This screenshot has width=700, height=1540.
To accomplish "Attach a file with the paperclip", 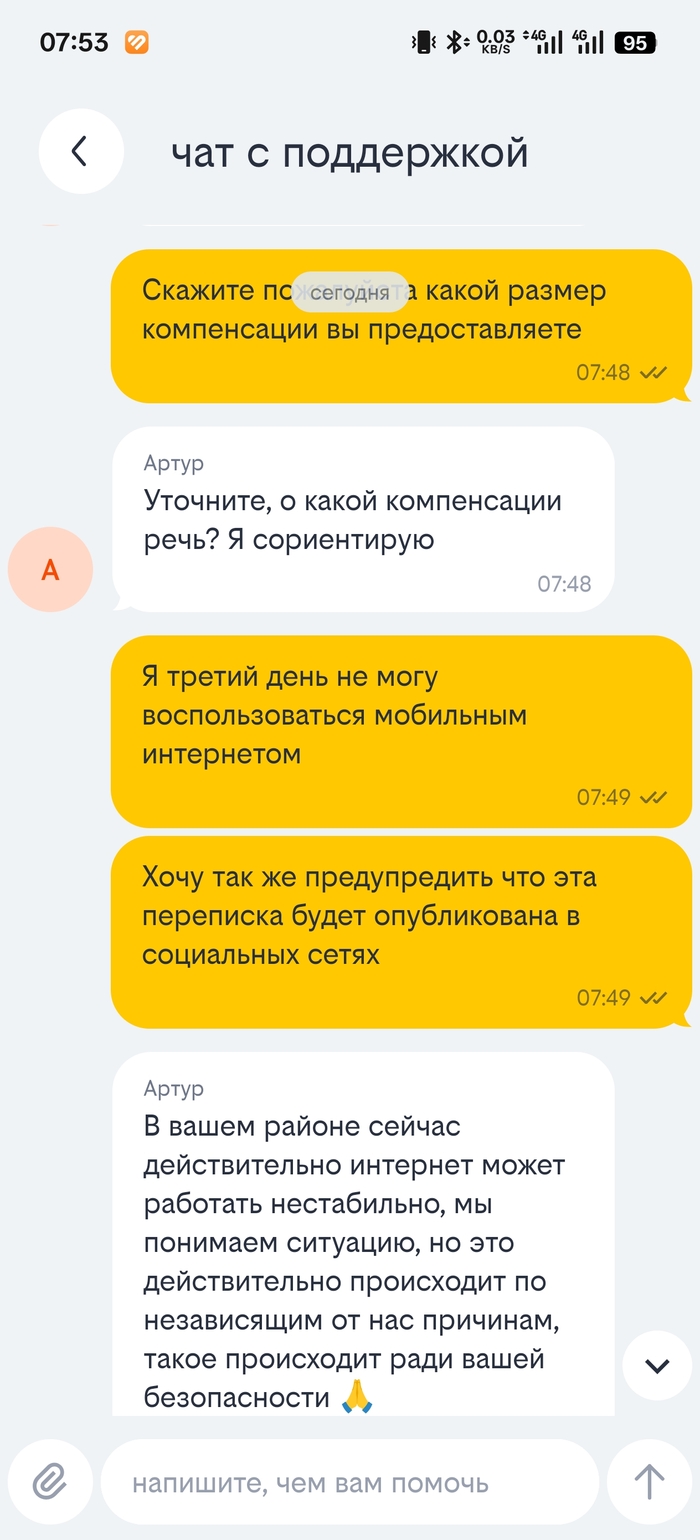I will [48, 1481].
